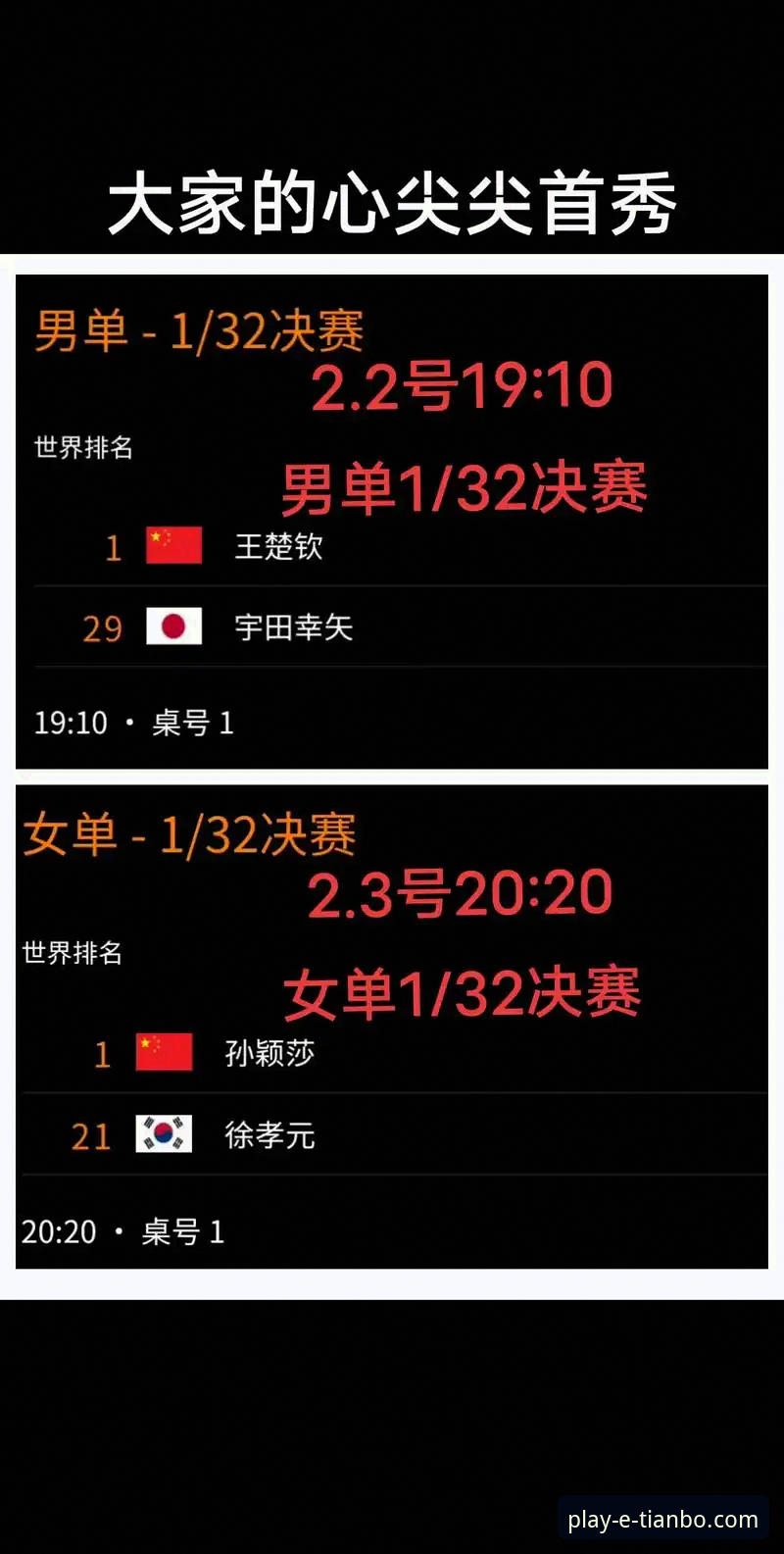Screen dimensions: 784x1554
Task: Select player name 徐孝元
Action: pos(270,1136)
